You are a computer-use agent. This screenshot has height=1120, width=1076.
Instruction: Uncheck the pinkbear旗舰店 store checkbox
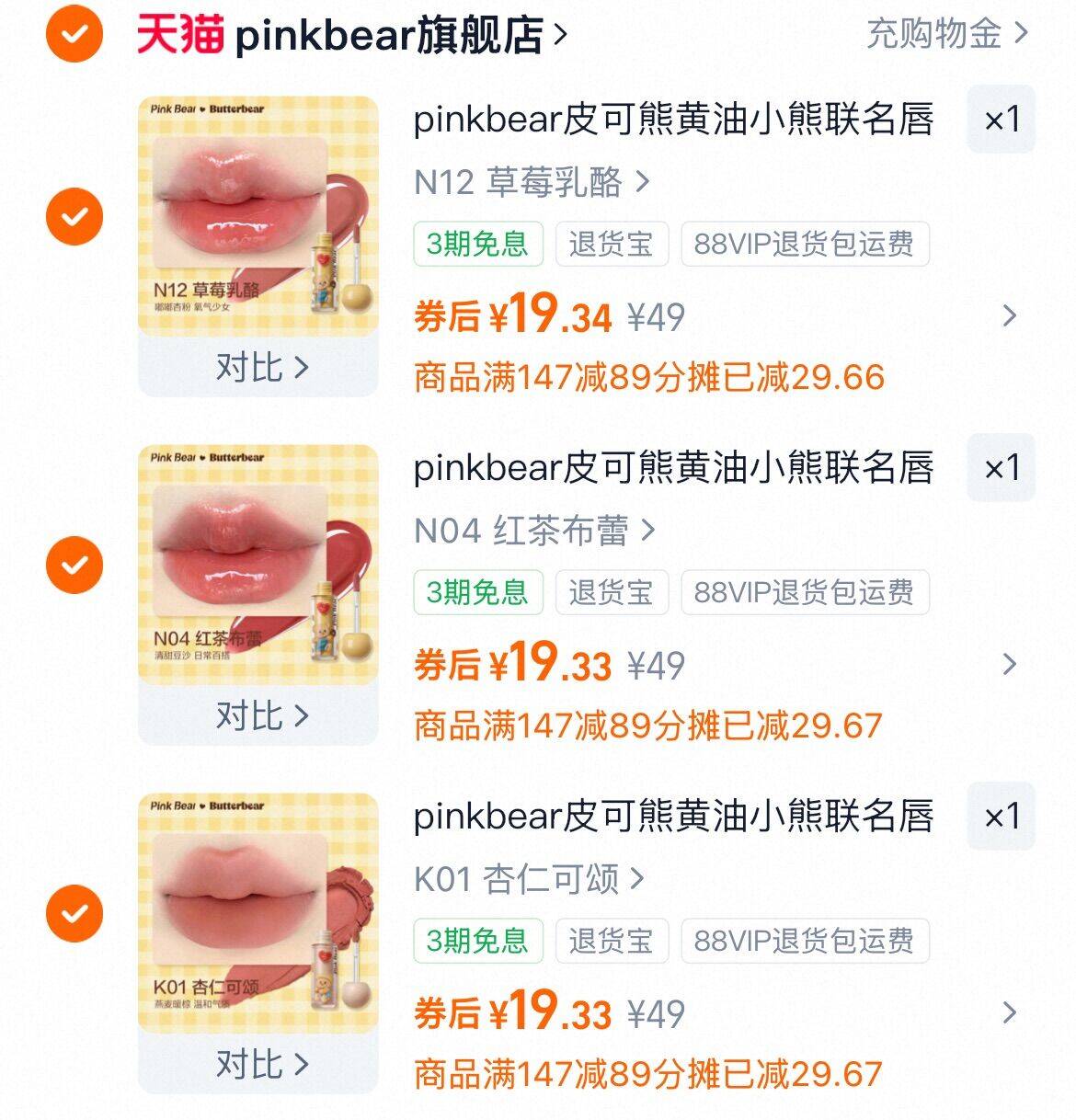click(74, 35)
